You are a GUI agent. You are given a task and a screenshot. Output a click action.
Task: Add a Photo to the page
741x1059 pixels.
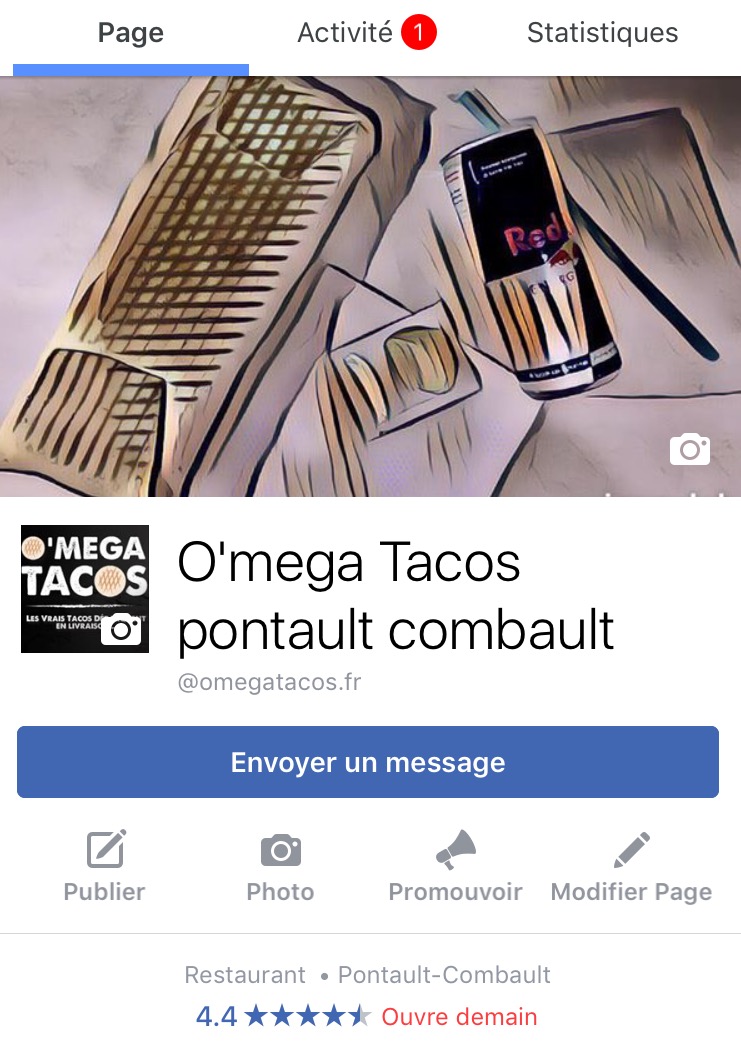(x=280, y=868)
